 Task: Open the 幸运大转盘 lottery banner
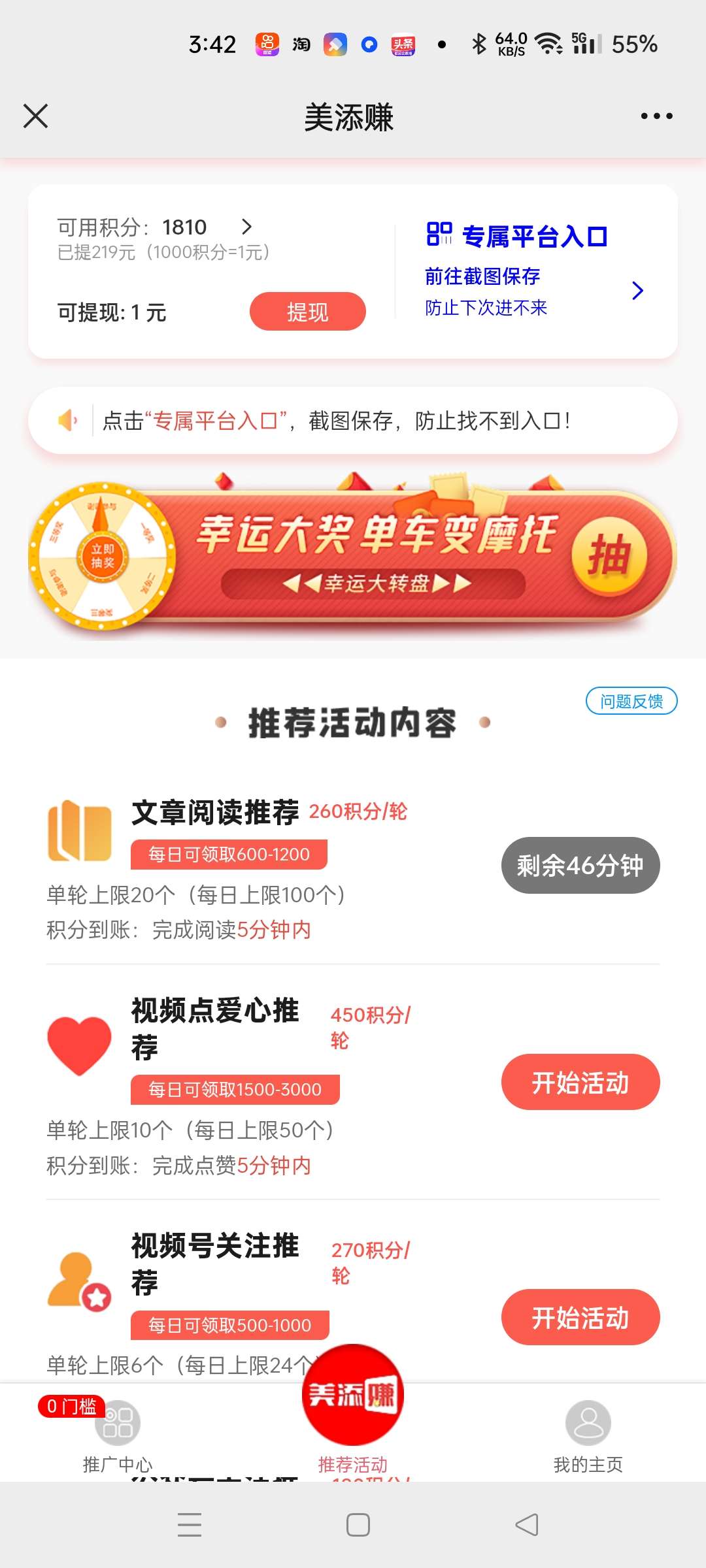point(353,554)
